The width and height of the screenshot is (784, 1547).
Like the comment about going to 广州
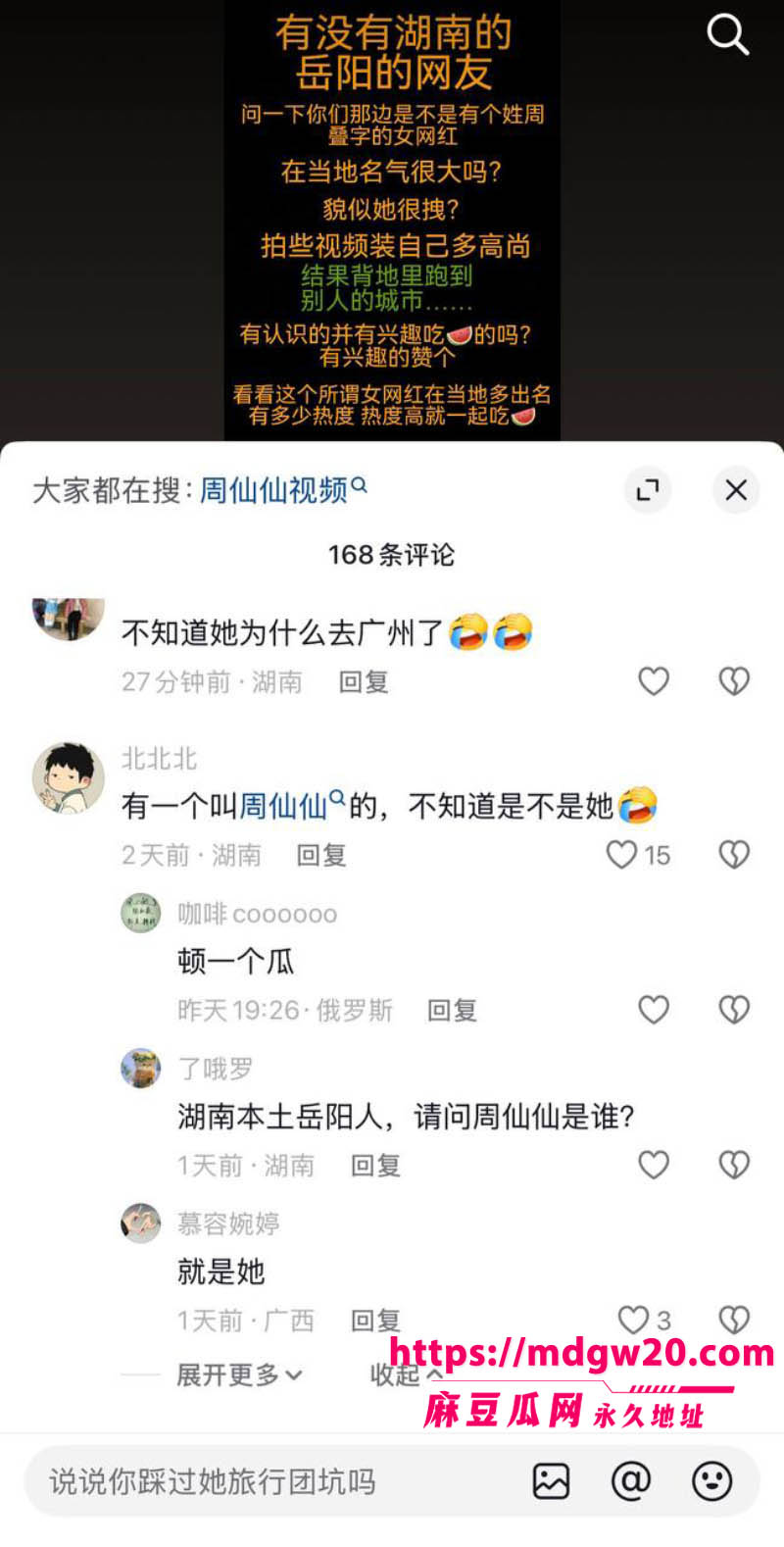[x=654, y=681]
